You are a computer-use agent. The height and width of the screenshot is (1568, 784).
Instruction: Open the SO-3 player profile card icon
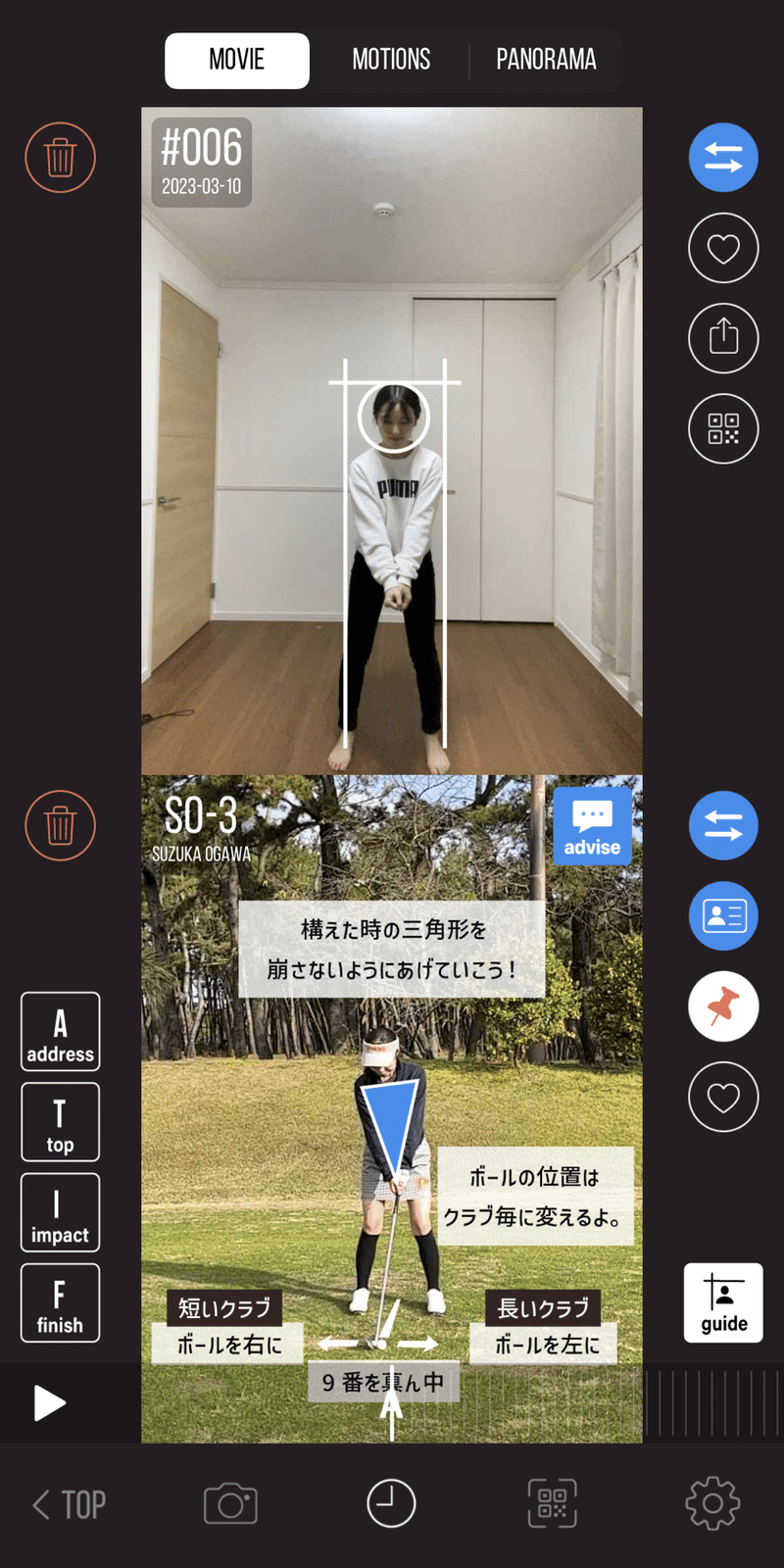point(723,915)
